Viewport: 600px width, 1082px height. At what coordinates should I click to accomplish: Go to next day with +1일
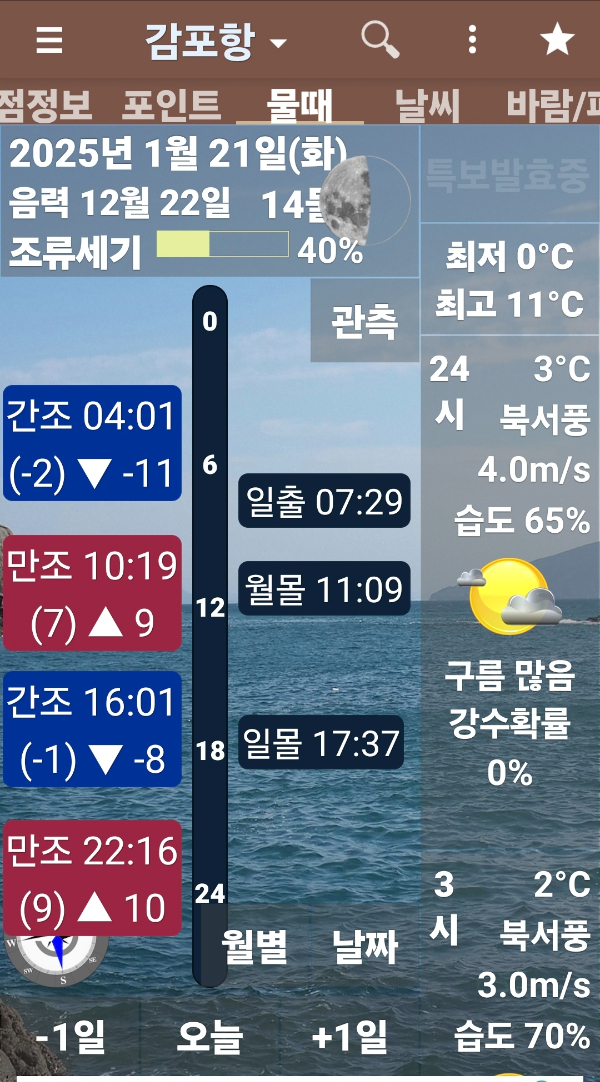tap(349, 1037)
